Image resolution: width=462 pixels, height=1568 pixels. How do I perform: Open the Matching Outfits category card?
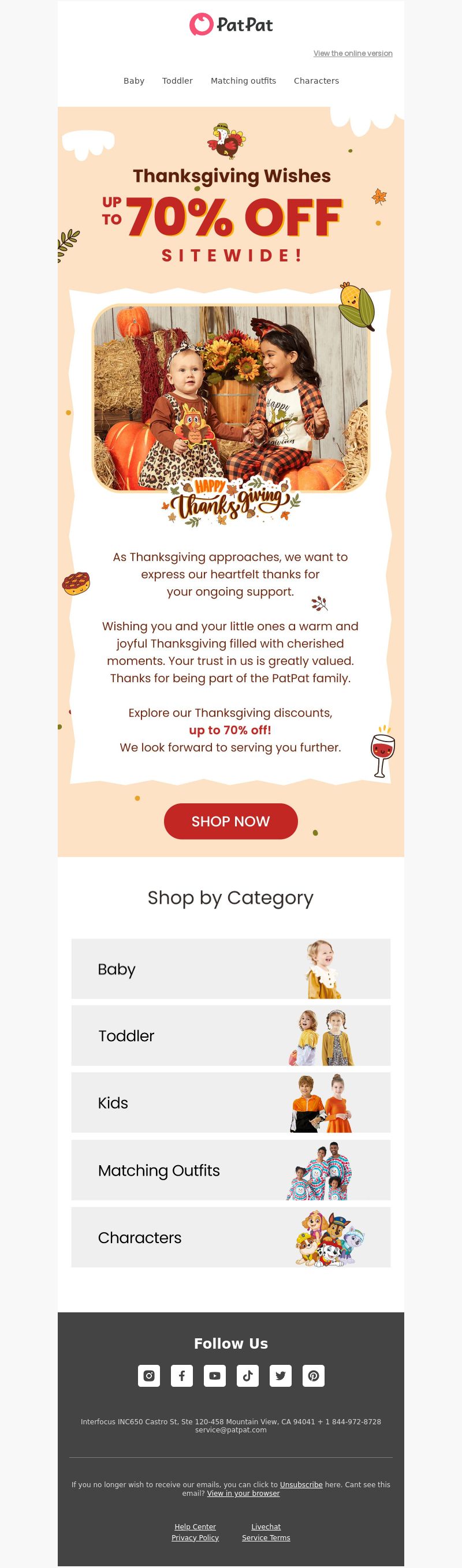(x=230, y=1170)
